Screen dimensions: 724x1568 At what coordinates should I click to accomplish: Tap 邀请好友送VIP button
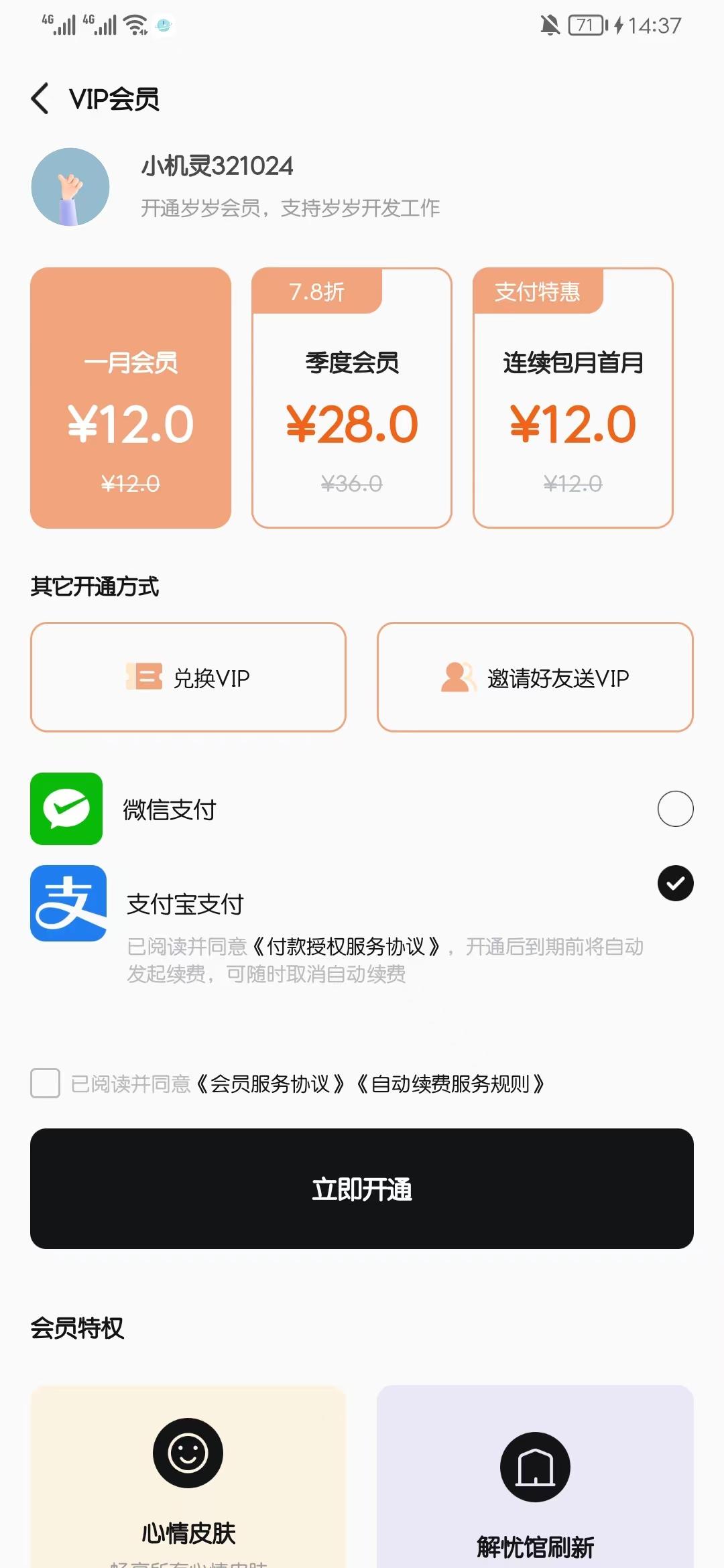[535, 677]
